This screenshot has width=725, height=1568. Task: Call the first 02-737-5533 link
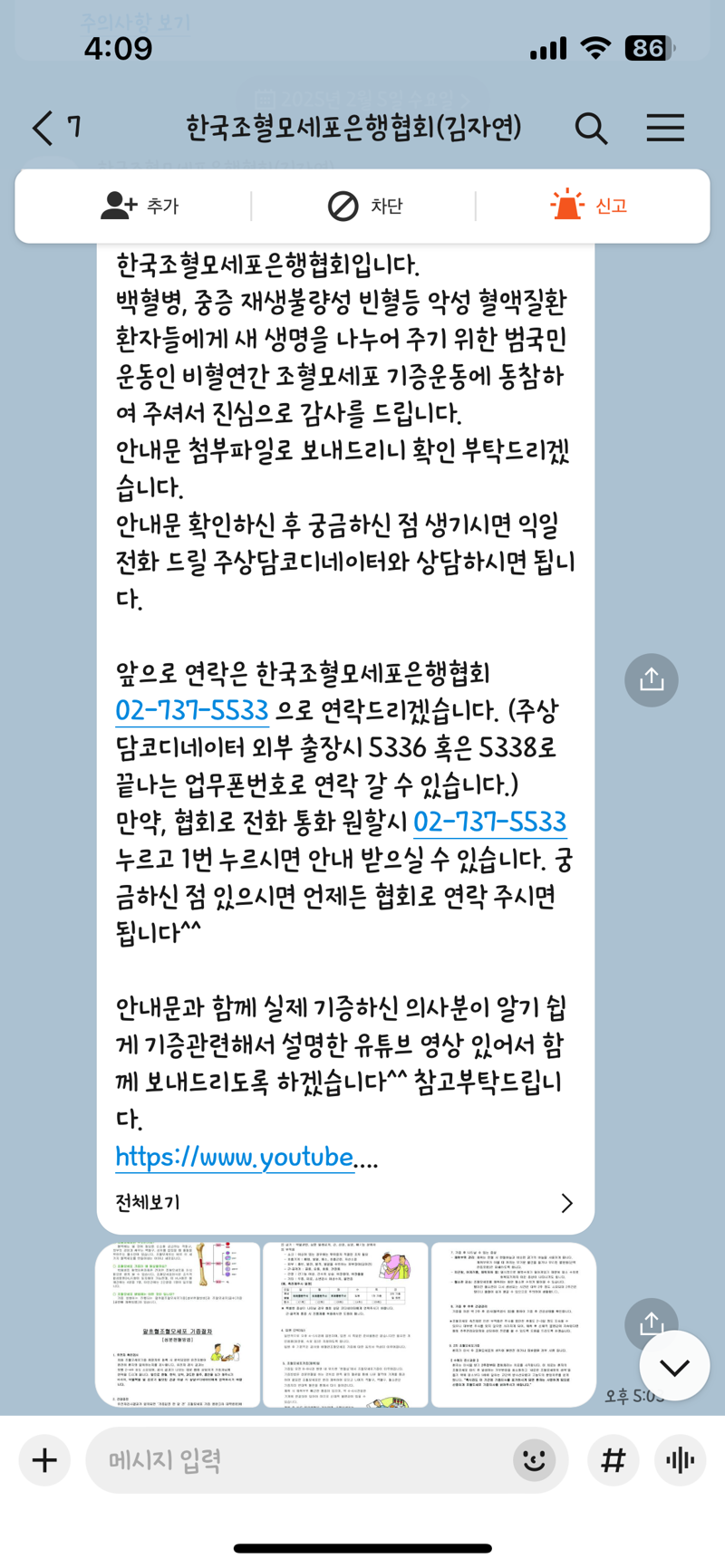pos(192,711)
